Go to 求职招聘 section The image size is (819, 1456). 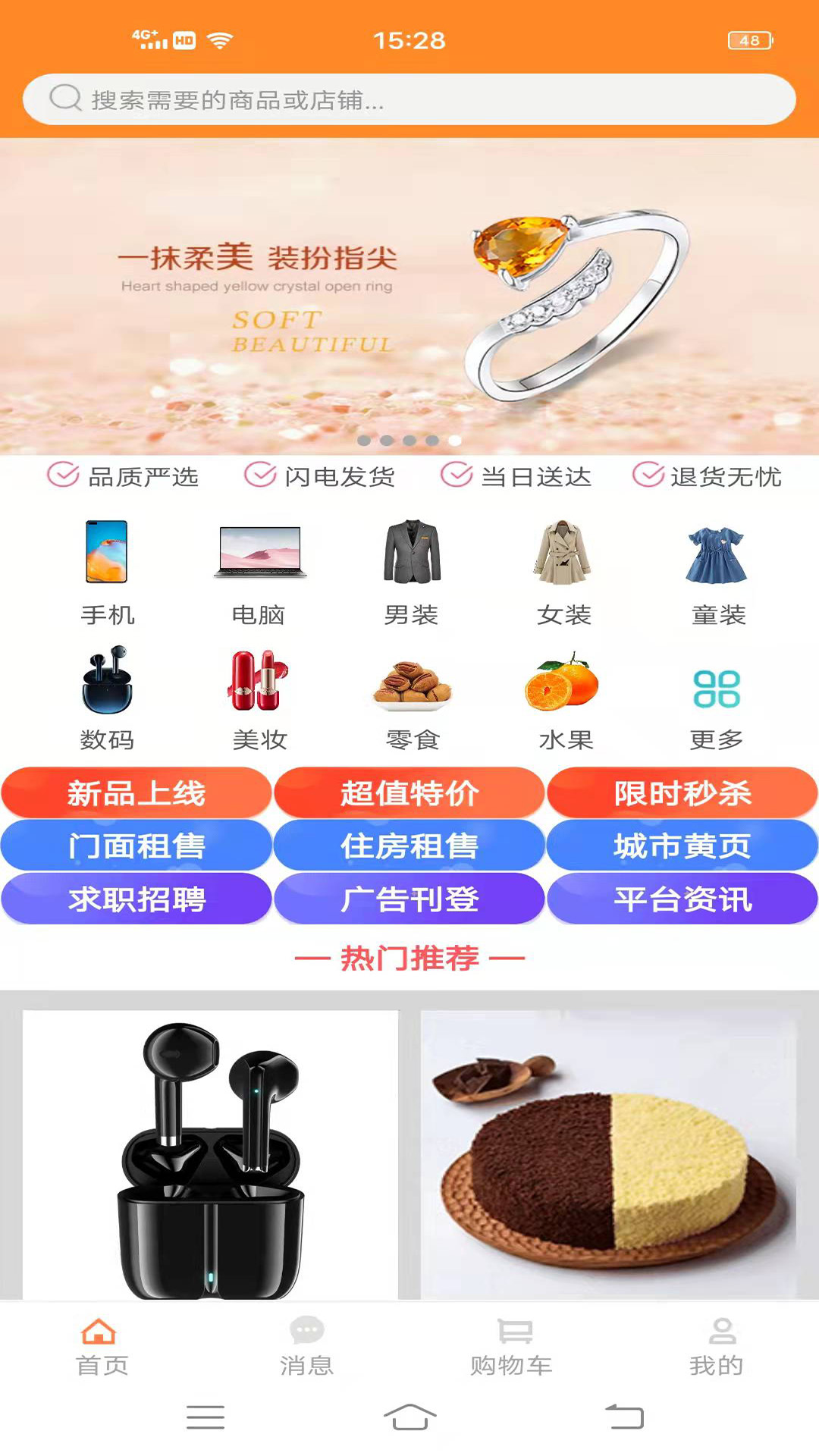pyautogui.click(x=136, y=899)
